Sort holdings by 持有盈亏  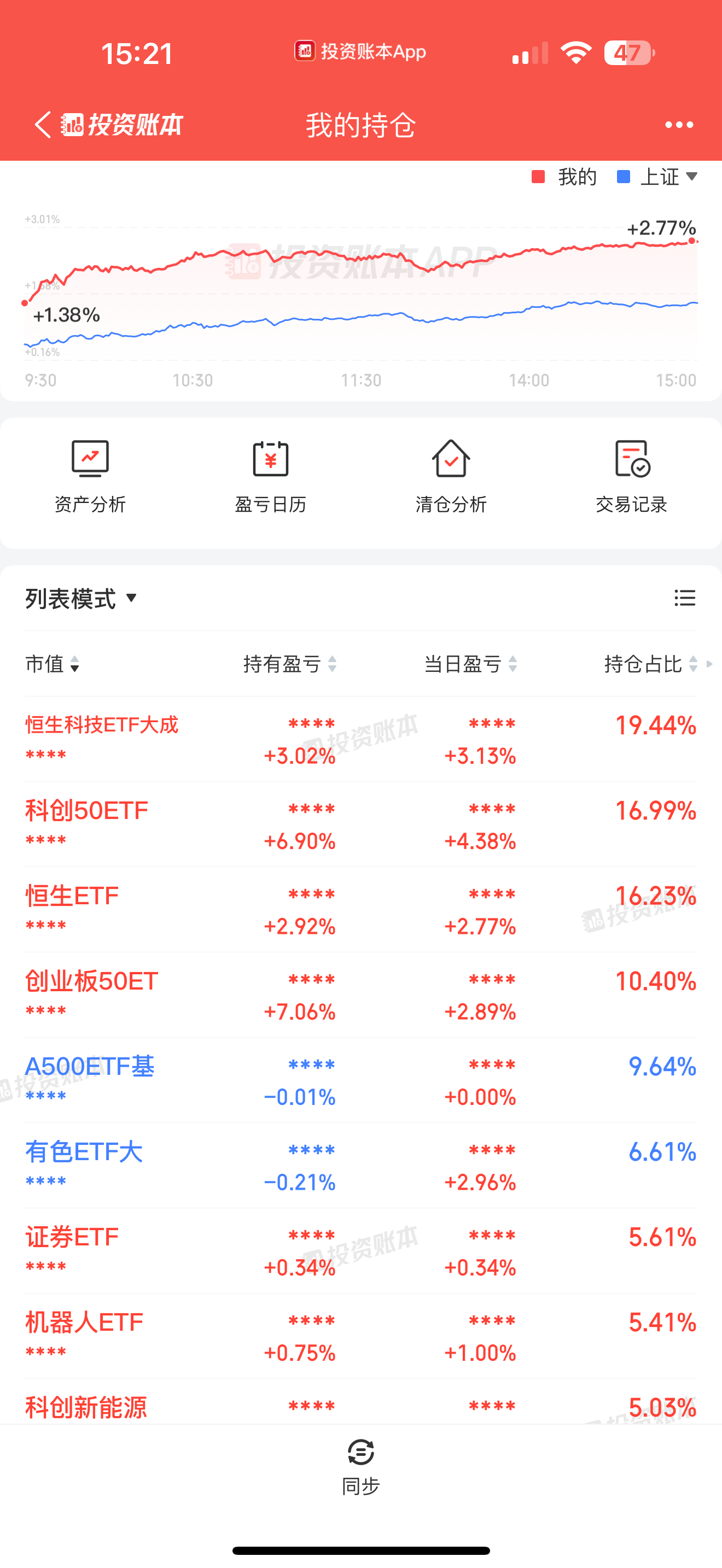click(289, 664)
